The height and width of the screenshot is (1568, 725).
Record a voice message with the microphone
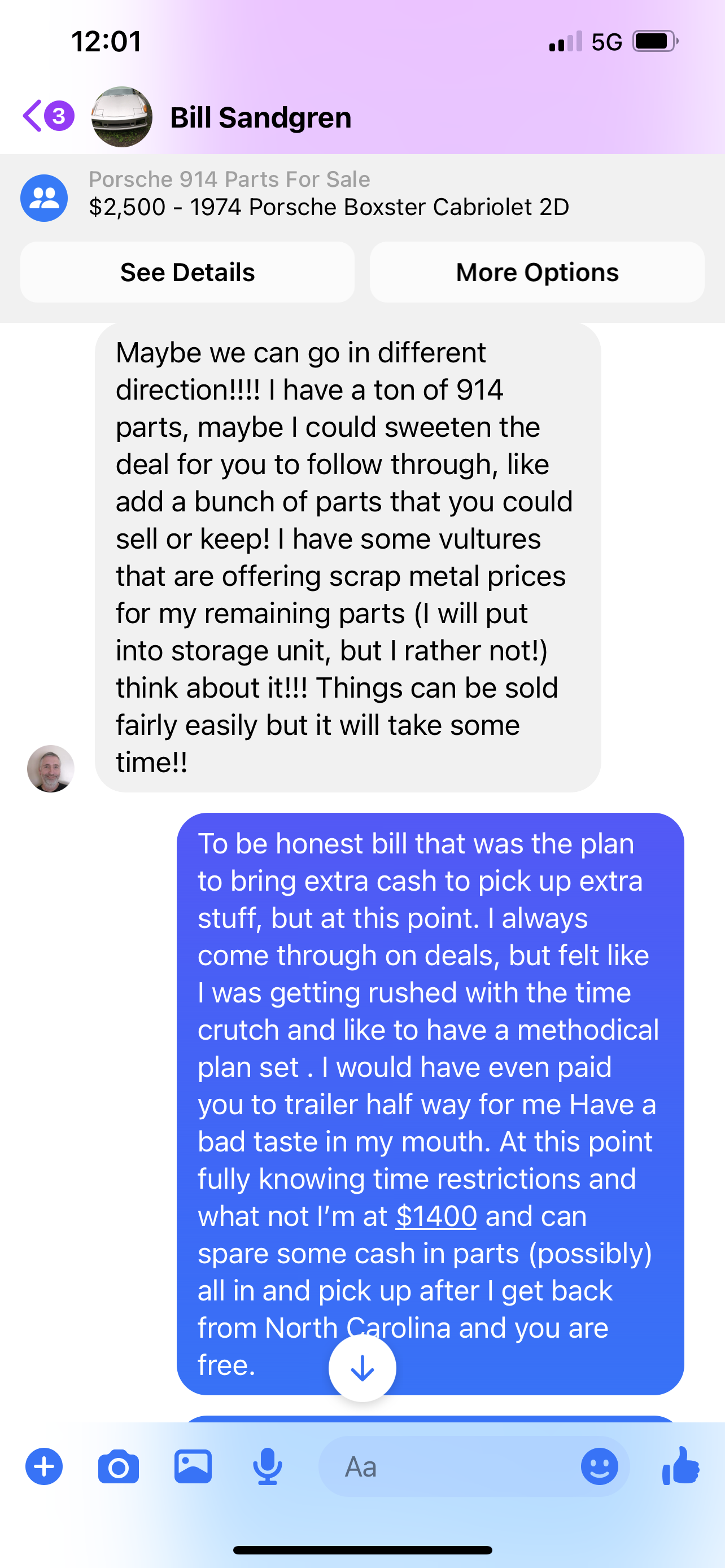[x=267, y=1467]
